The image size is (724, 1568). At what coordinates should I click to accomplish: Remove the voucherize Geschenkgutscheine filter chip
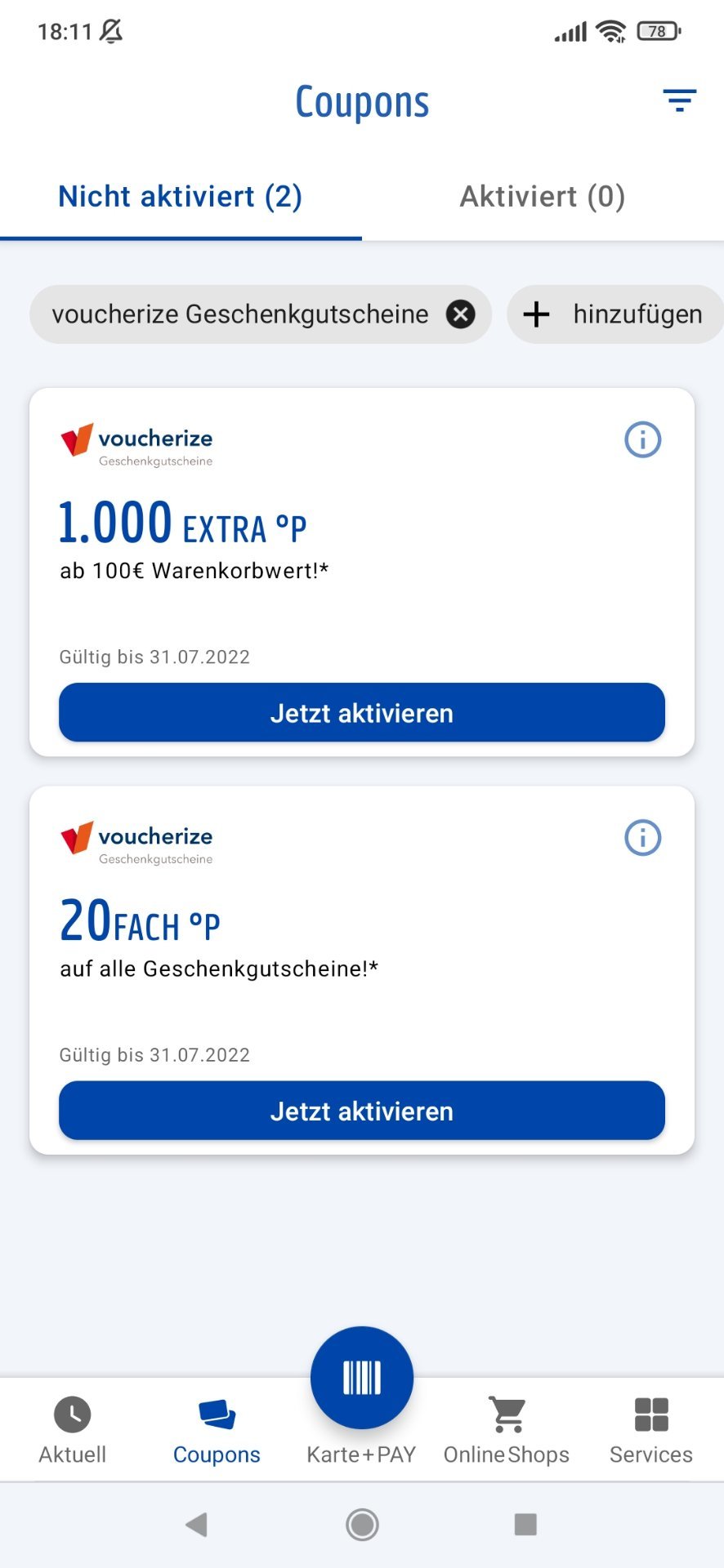(x=461, y=314)
